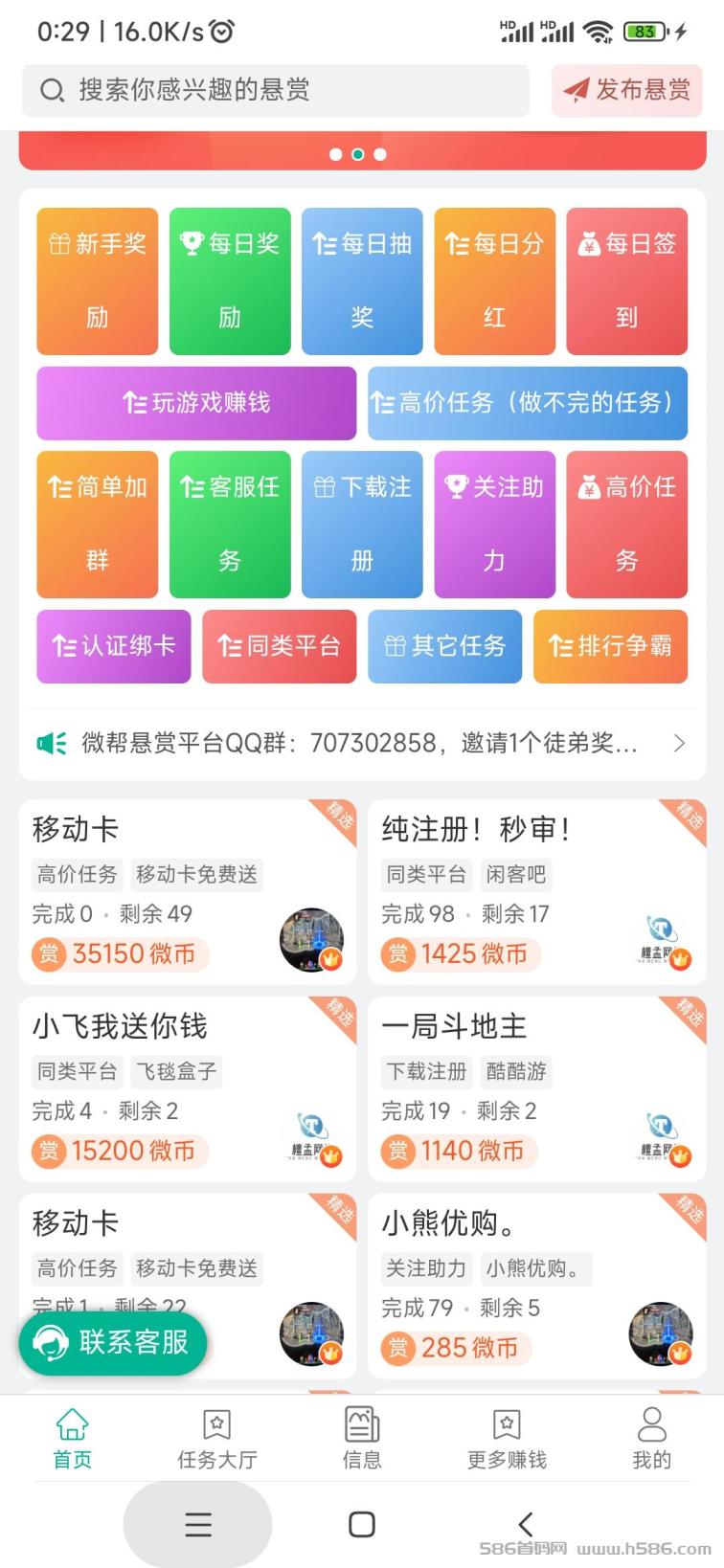Open the 一局斗地主 task card

point(537,1089)
